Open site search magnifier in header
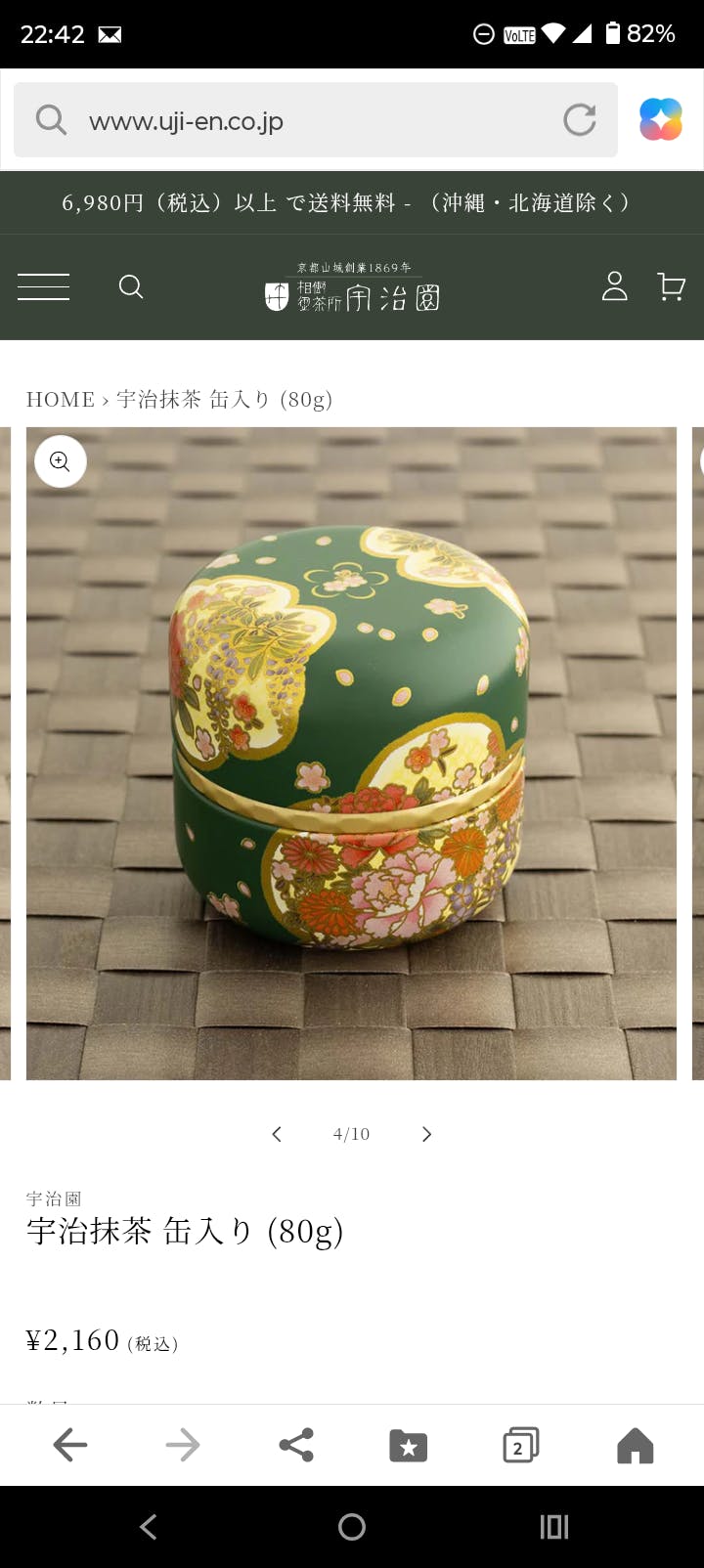The image size is (704, 1568). point(131,286)
